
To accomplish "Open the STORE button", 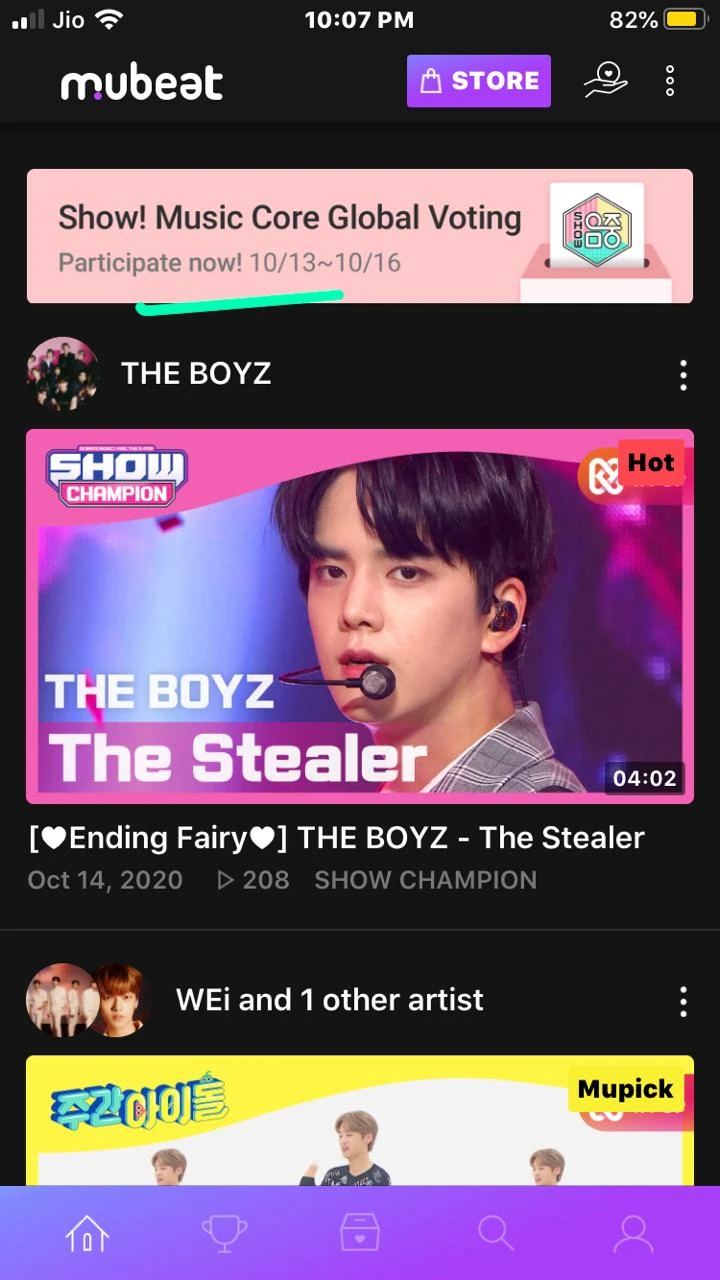I will click(478, 81).
